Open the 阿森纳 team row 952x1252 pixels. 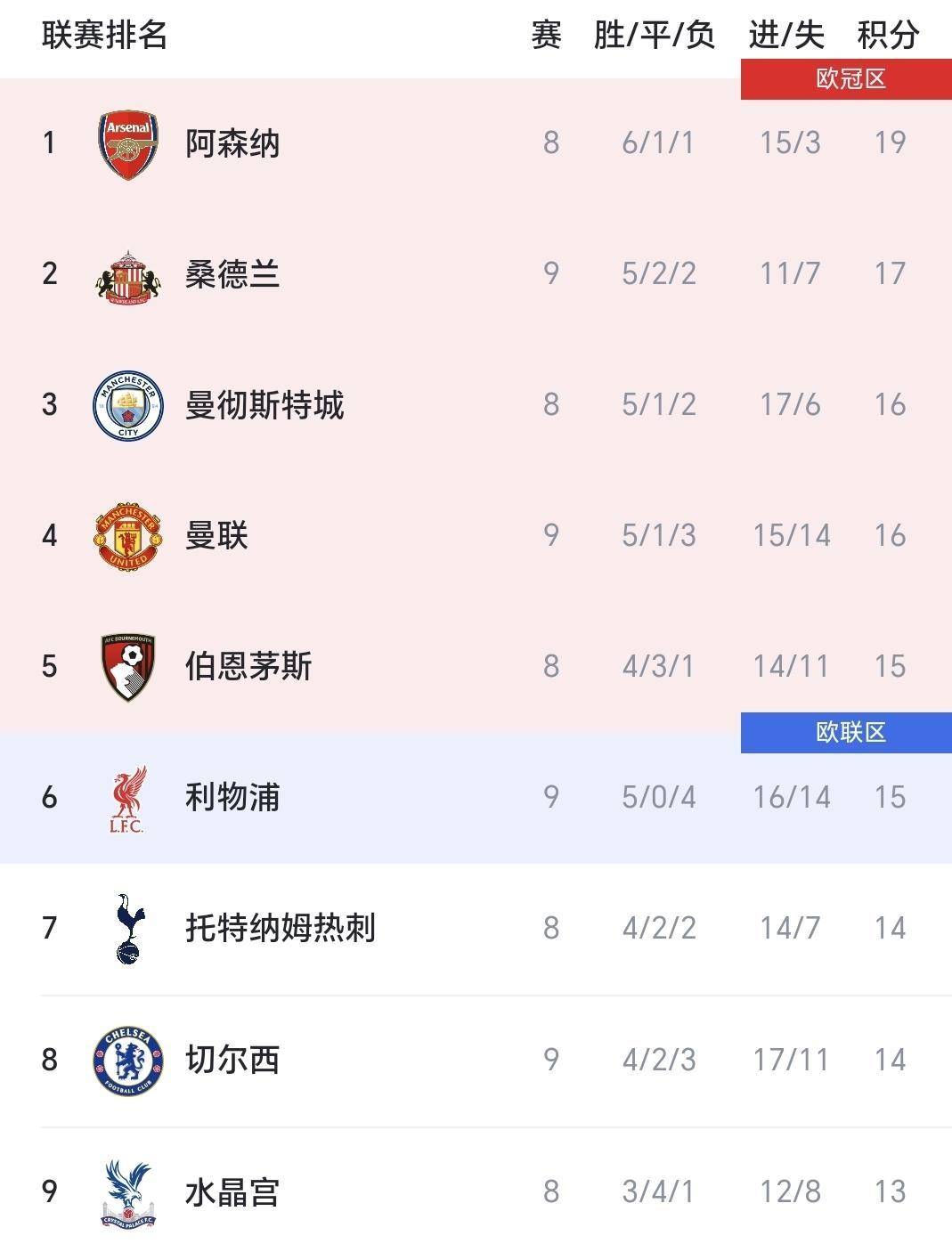233,142
